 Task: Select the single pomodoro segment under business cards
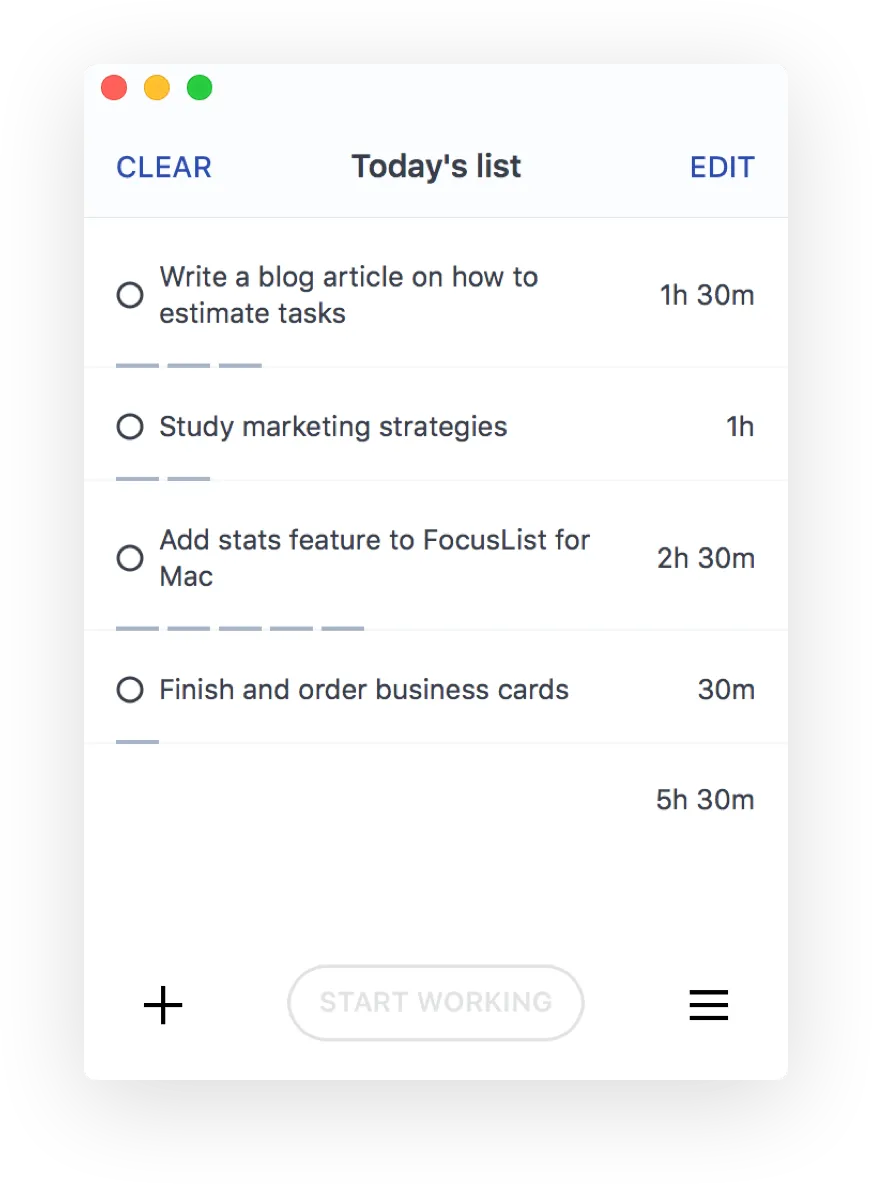pos(137,741)
